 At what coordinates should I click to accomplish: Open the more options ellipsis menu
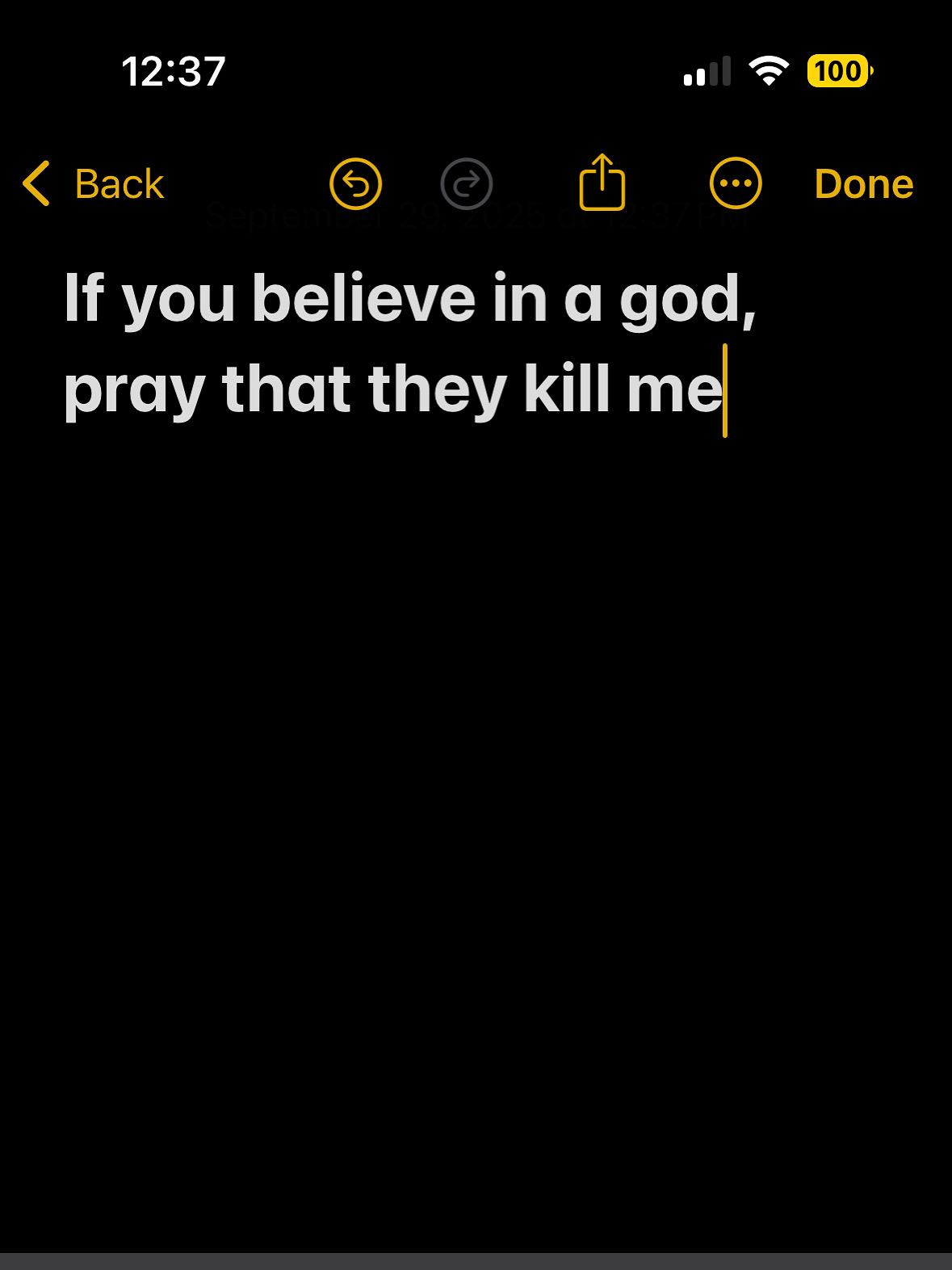coord(735,184)
